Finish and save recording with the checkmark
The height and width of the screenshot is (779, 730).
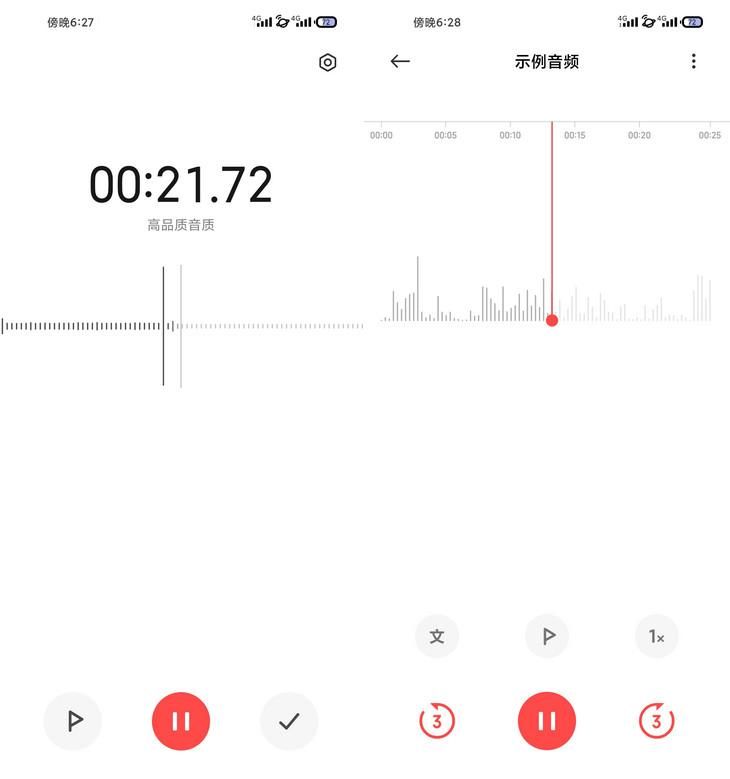click(x=289, y=721)
